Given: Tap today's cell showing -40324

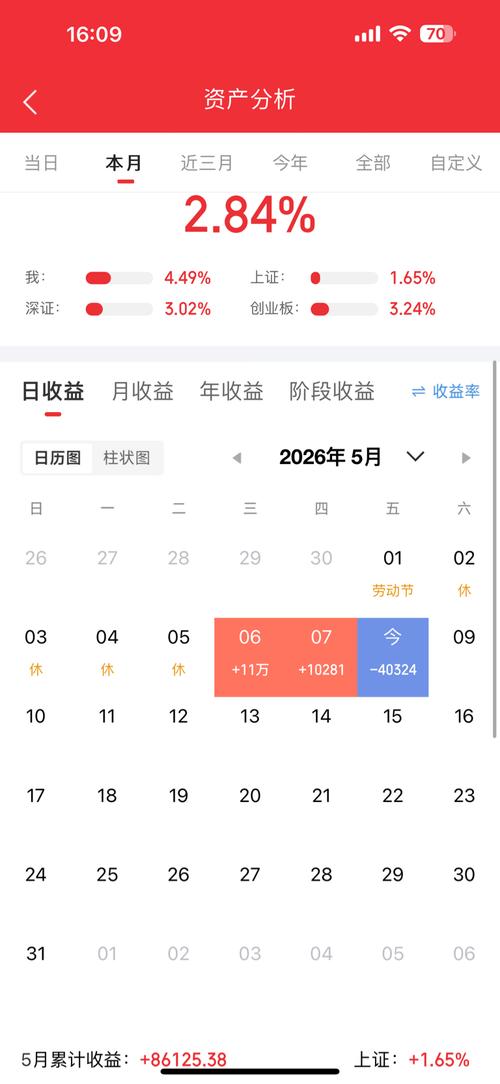Looking at the screenshot, I should (x=393, y=657).
